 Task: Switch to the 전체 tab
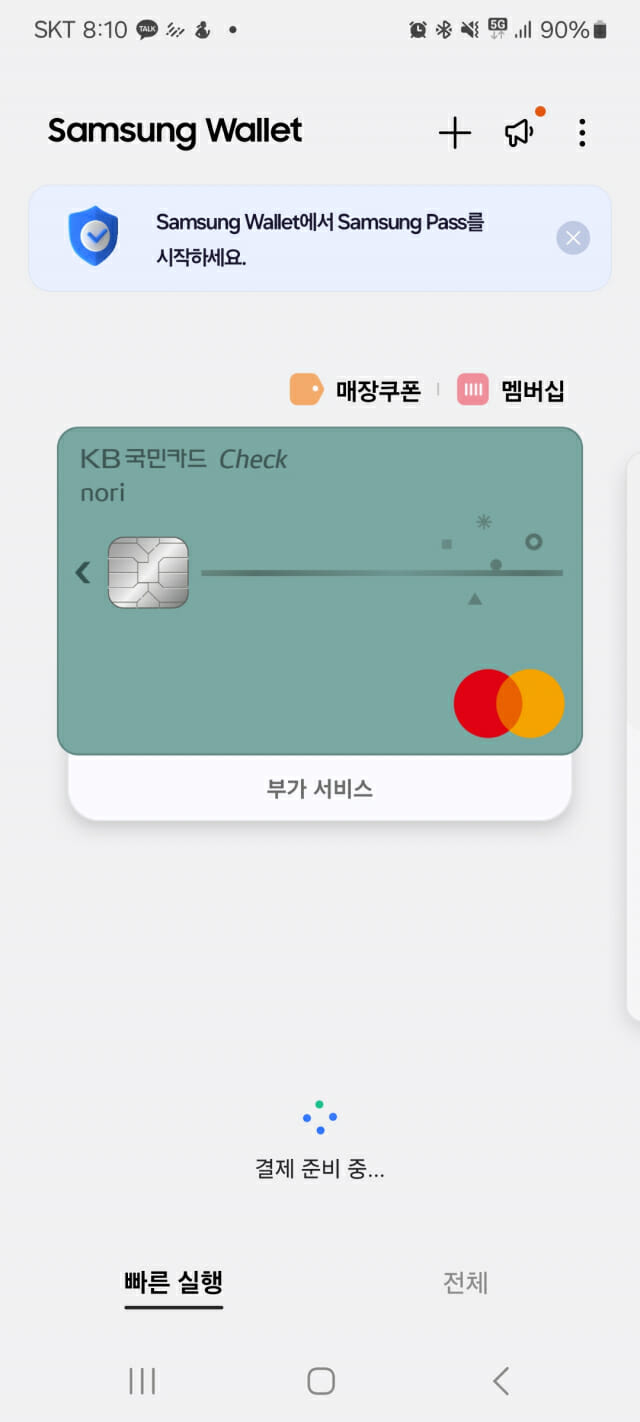[x=465, y=1283]
